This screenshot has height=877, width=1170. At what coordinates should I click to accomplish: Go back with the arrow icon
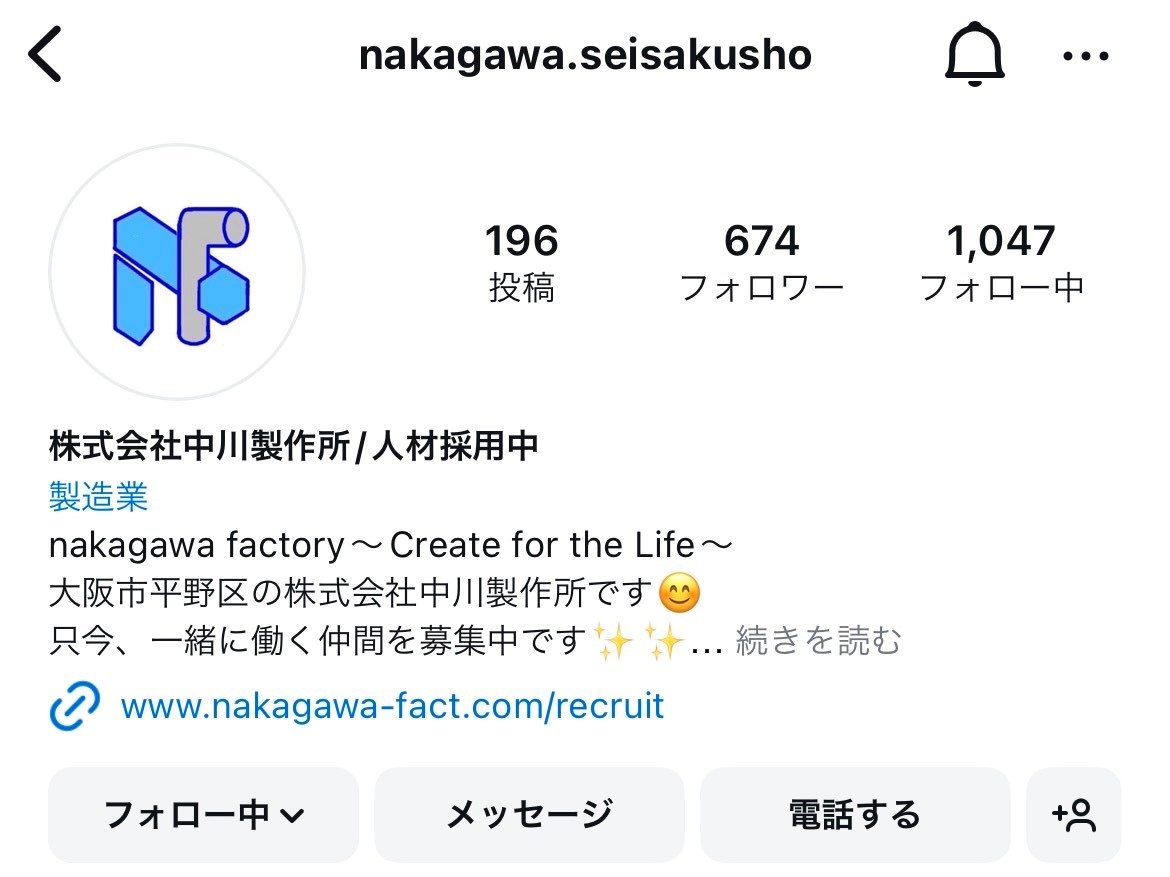[x=46, y=56]
